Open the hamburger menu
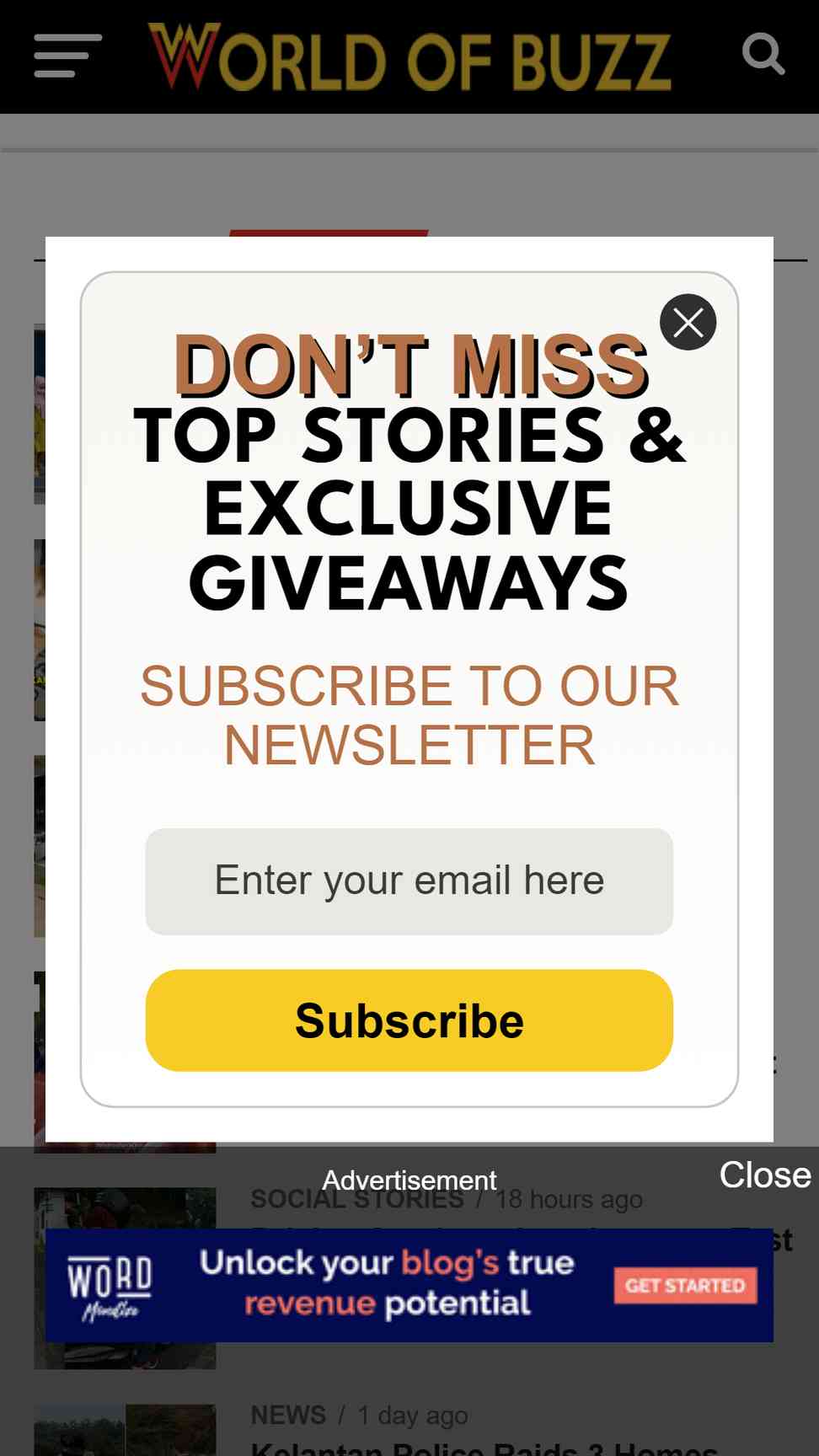The width and height of the screenshot is (819, 1456). coord(67,56)
